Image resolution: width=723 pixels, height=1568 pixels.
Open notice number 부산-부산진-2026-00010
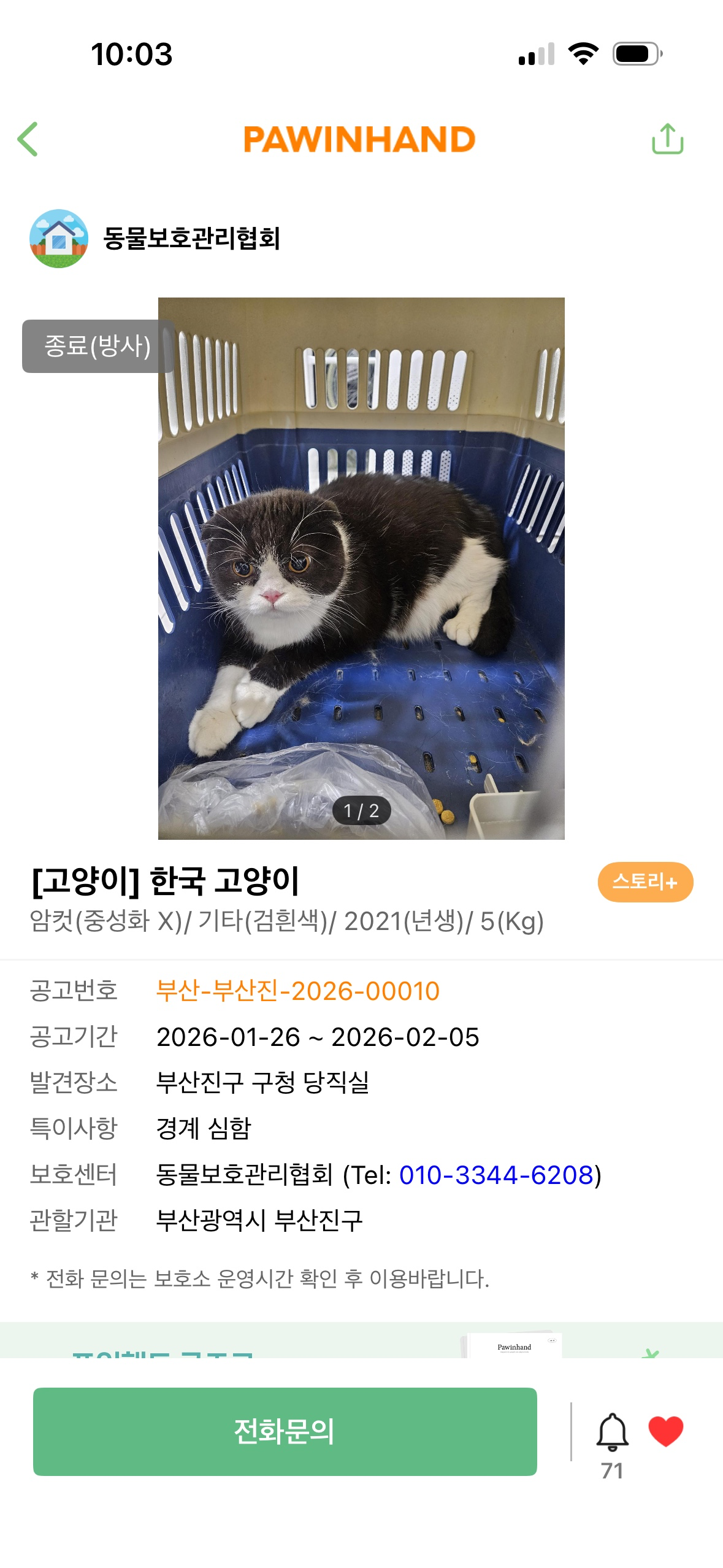(x=297, y=991)
